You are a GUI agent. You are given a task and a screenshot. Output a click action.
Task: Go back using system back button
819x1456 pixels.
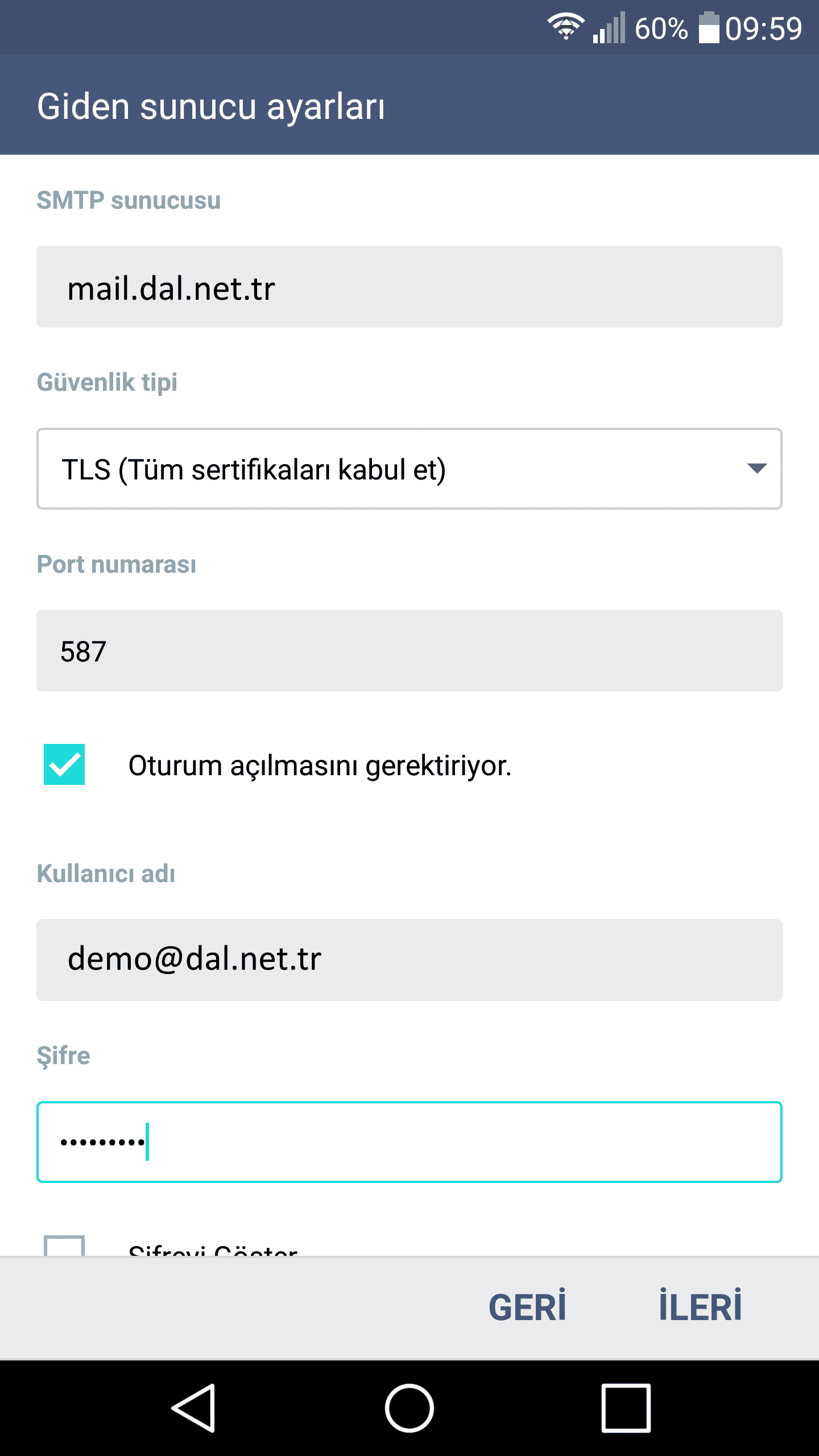193,1408
